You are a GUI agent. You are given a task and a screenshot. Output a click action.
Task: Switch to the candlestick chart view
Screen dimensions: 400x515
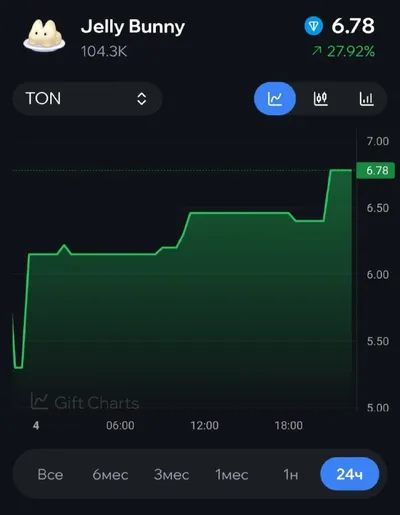pyautogui.click(x=321, y=99)
